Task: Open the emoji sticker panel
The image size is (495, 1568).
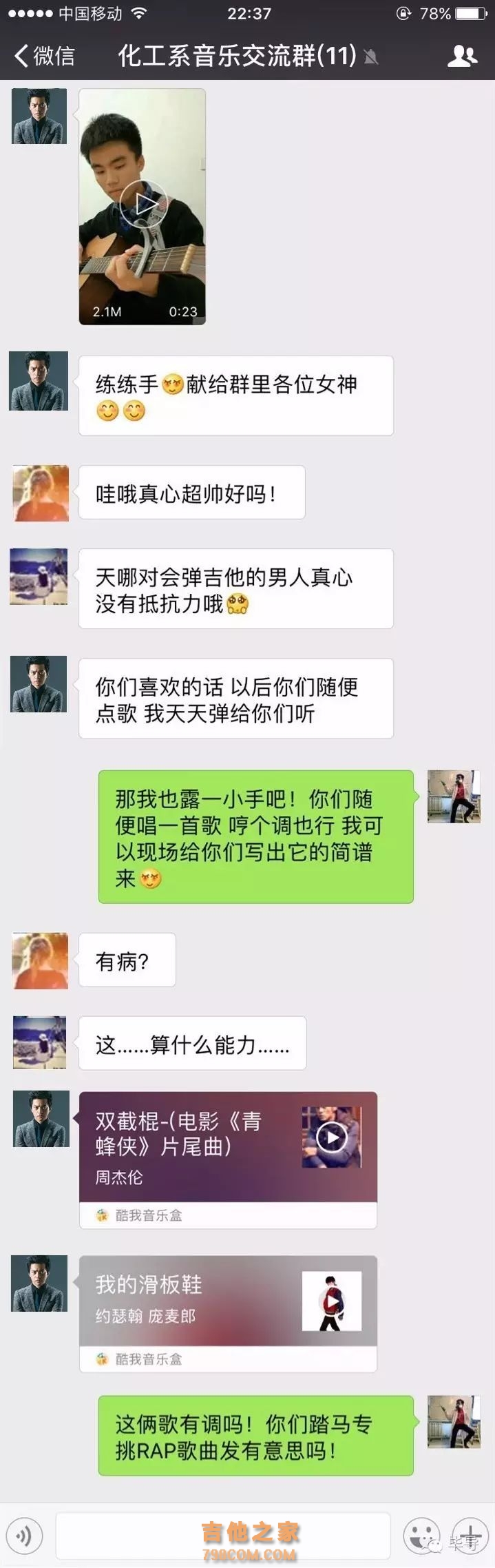Action: point(421,1536)
